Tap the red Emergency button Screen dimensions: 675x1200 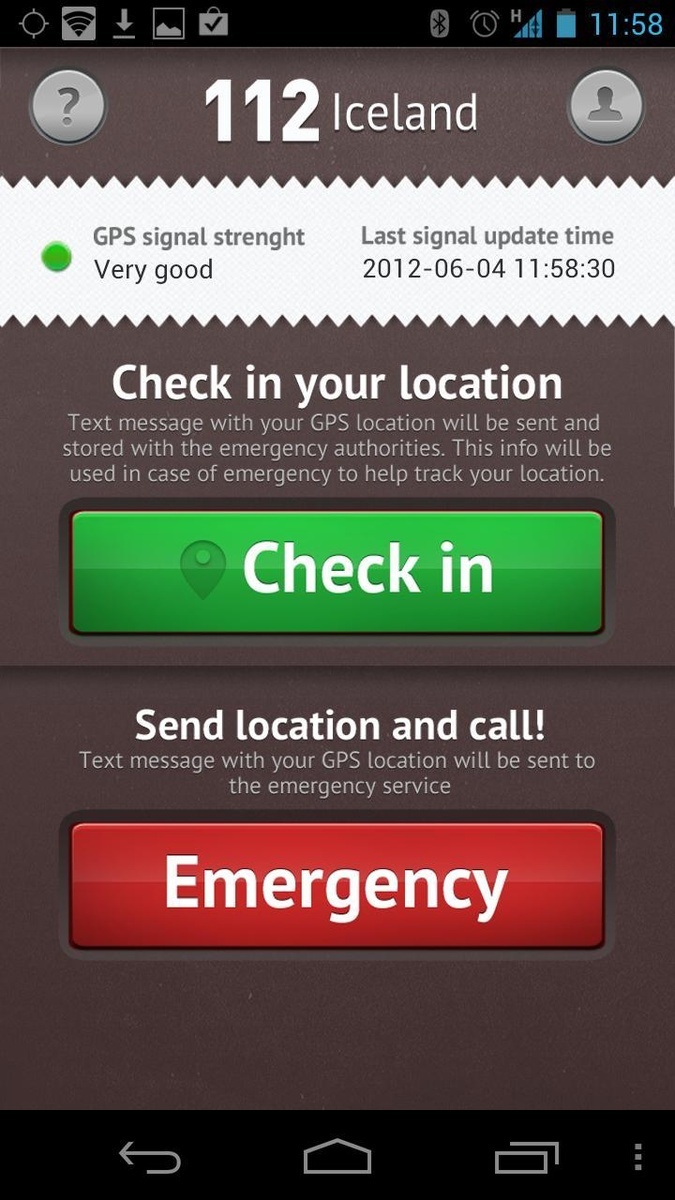coord(337,885)
